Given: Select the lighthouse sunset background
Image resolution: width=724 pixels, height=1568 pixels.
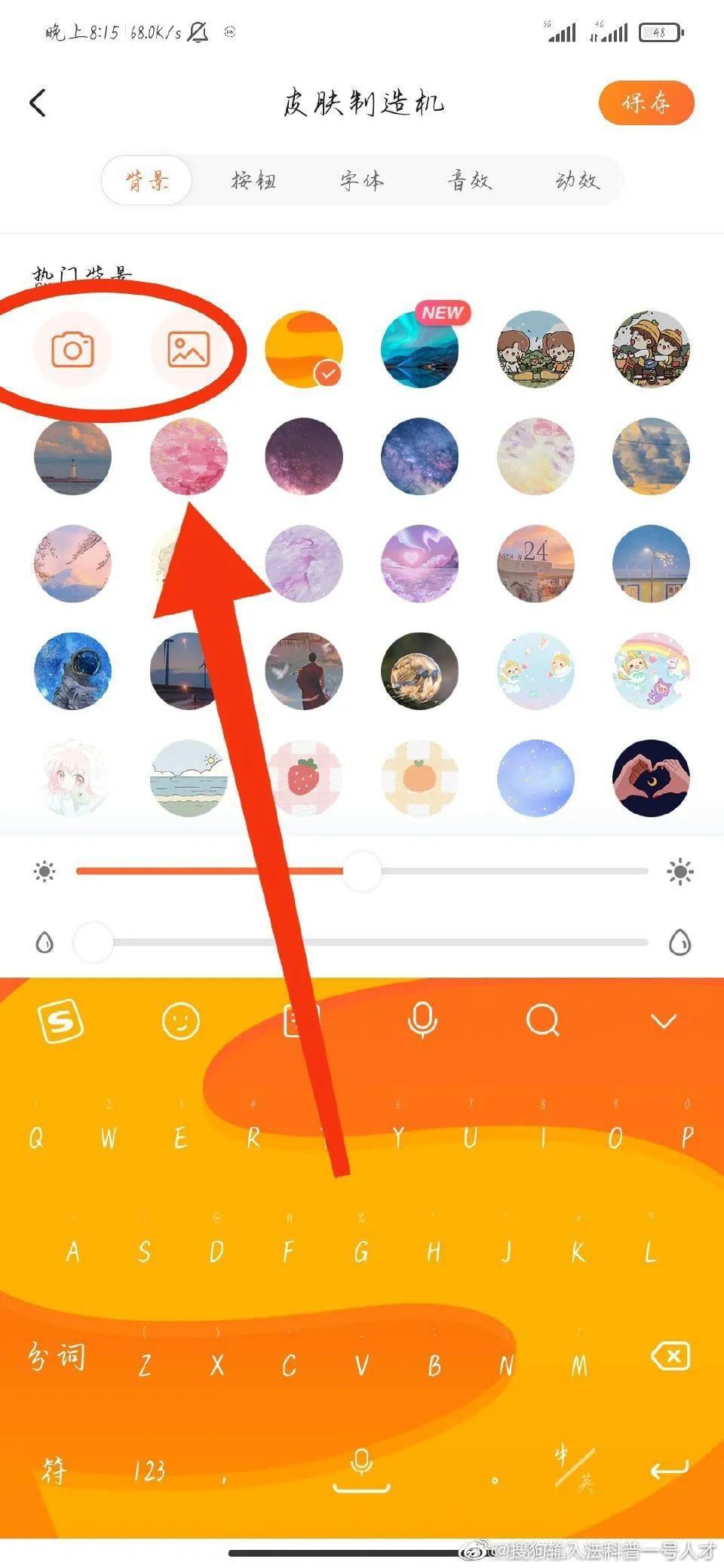Looking at the screenshot, I should pos(72,457).
